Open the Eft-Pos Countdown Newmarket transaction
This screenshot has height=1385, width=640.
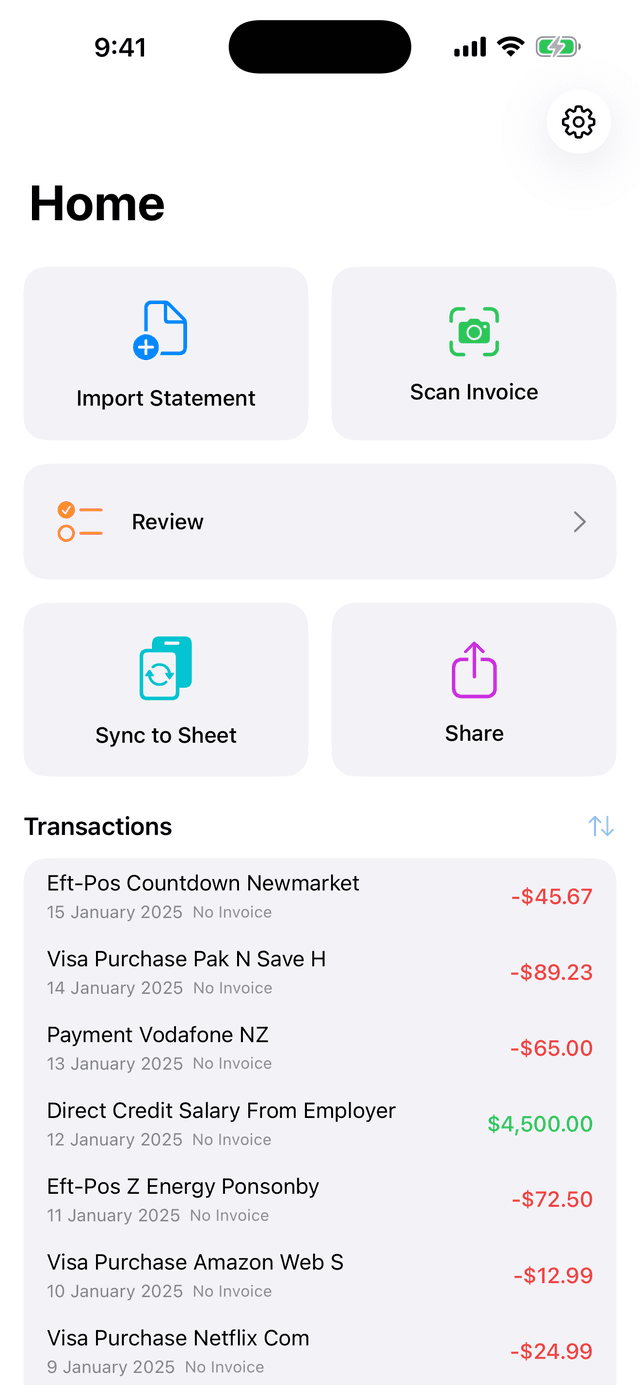[x=320, y=896]
